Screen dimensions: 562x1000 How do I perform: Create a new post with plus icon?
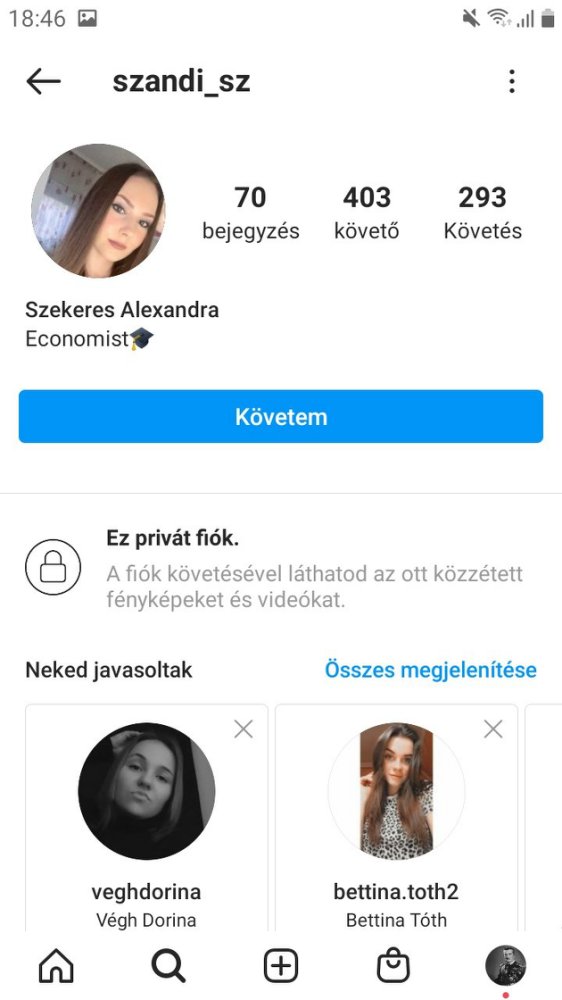[x=281, y=967]
